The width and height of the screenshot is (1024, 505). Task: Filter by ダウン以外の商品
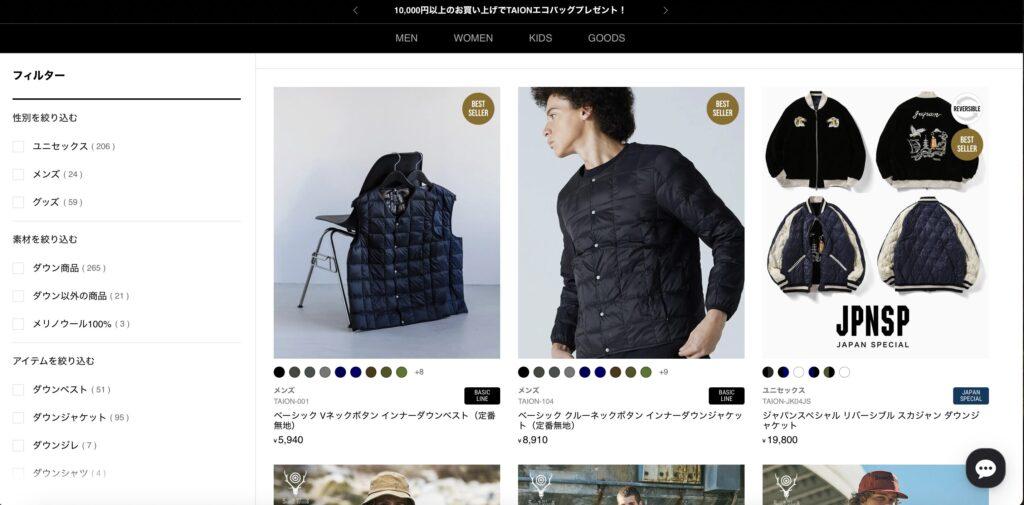coord(18,297)
